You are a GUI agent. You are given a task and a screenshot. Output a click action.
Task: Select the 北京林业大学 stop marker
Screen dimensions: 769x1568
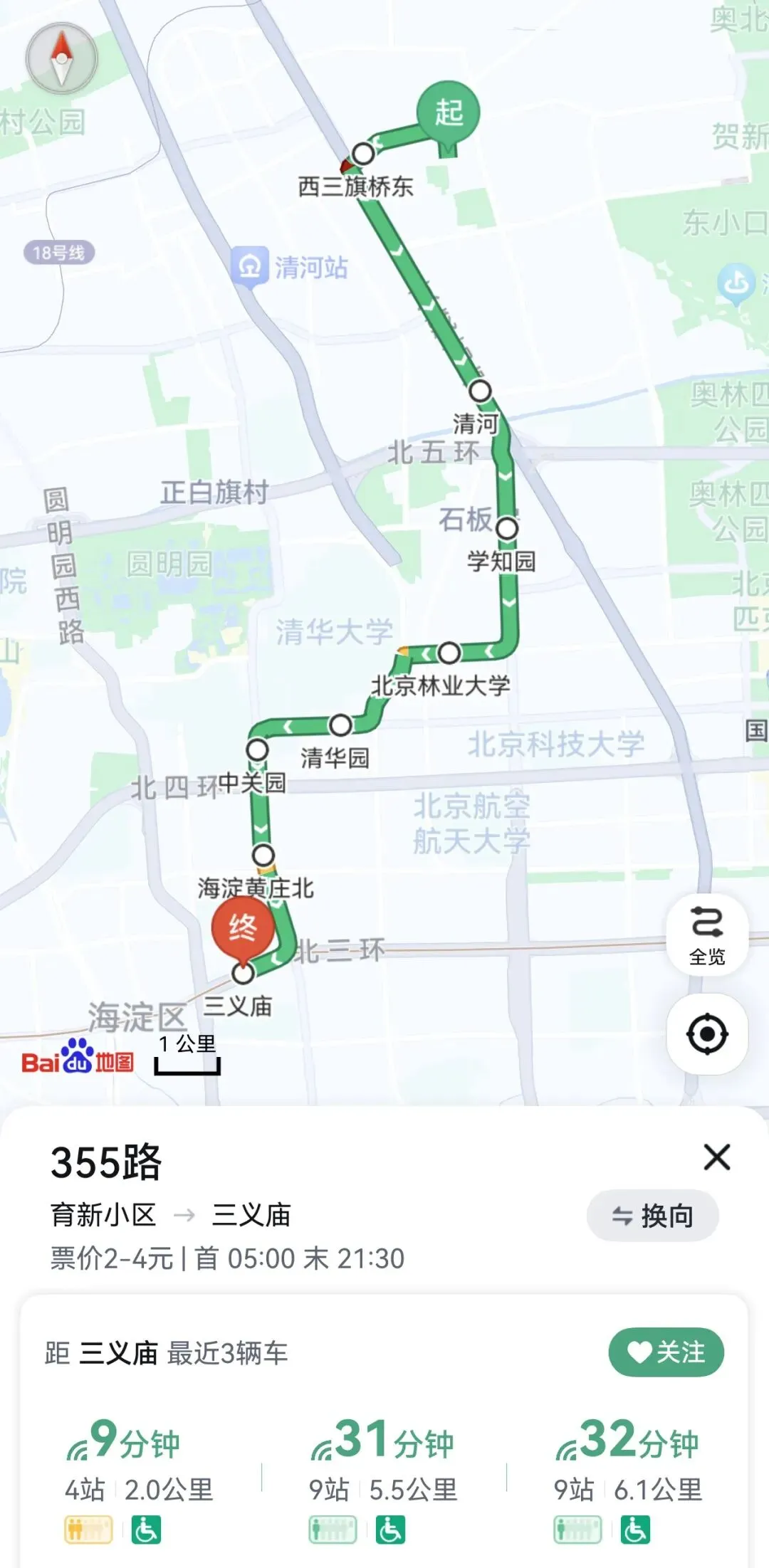tap(449, 652)
